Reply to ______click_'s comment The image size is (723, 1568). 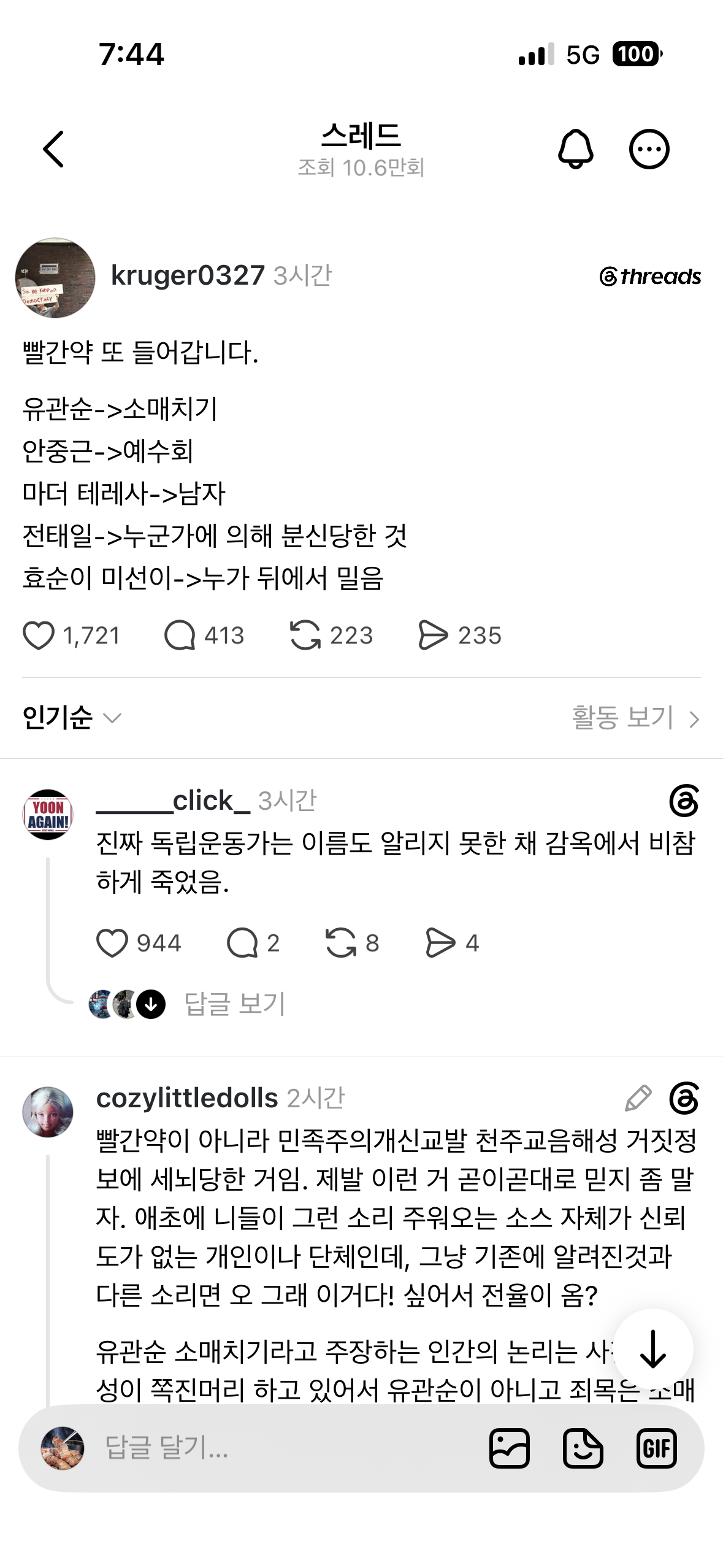242,943
